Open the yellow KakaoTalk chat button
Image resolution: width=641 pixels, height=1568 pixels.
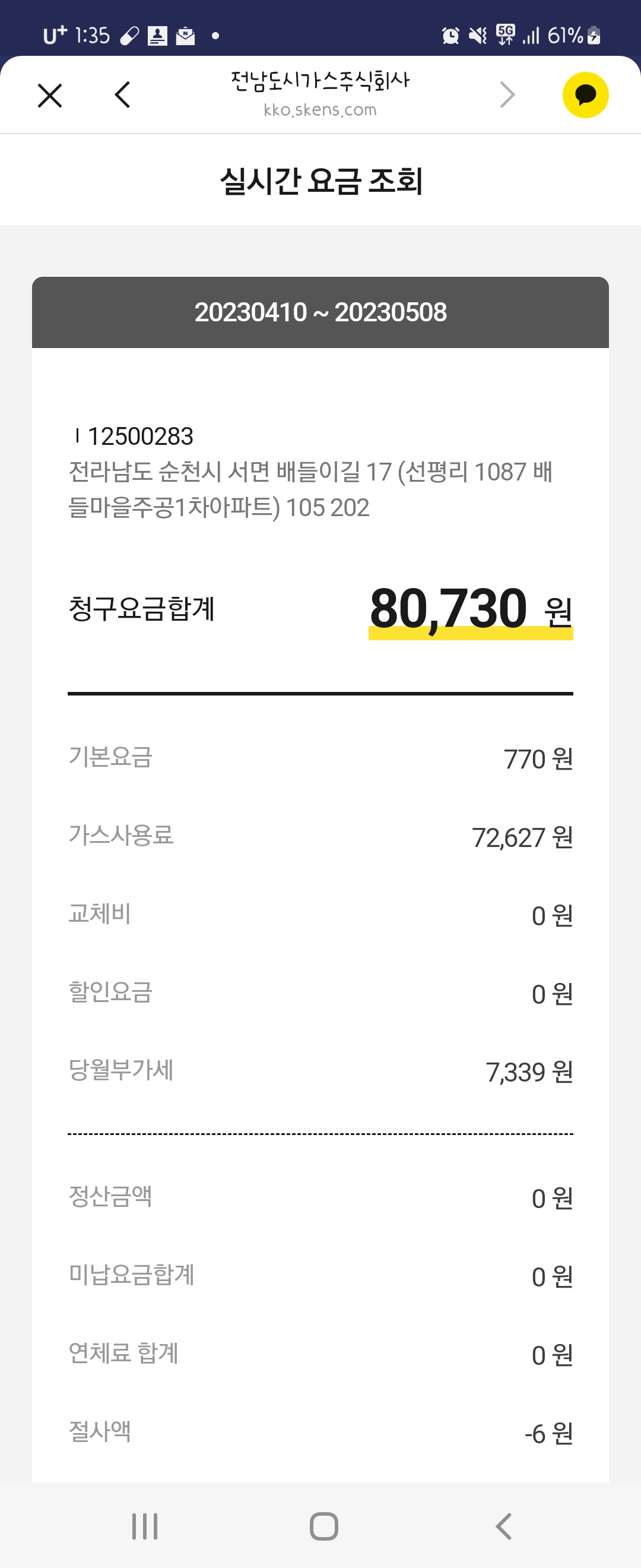585,95
